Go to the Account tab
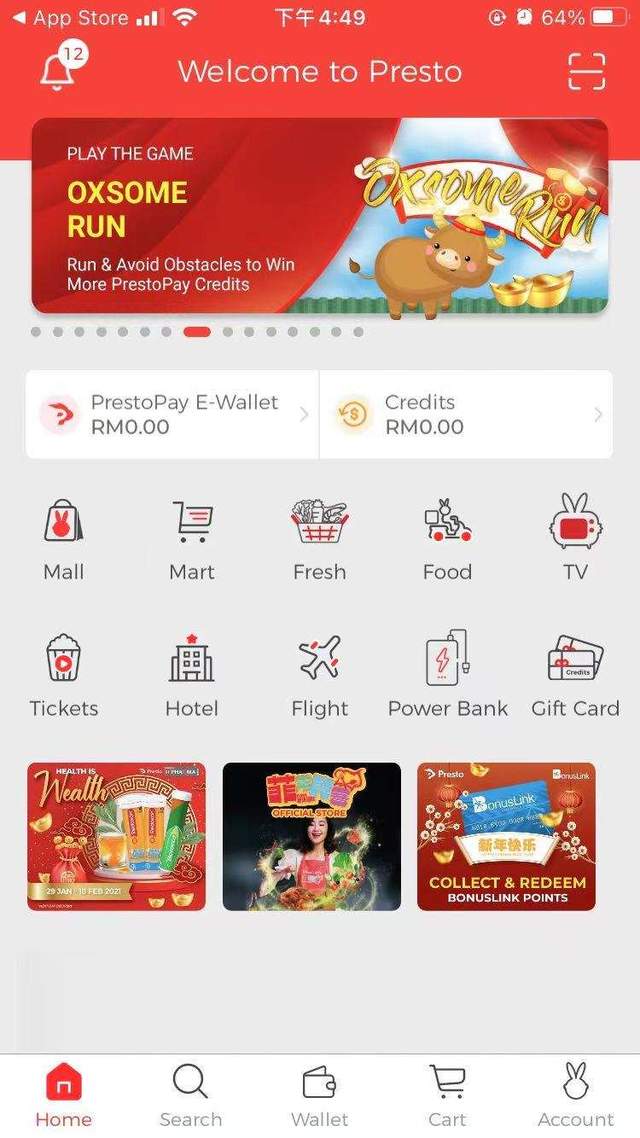 576,1096
